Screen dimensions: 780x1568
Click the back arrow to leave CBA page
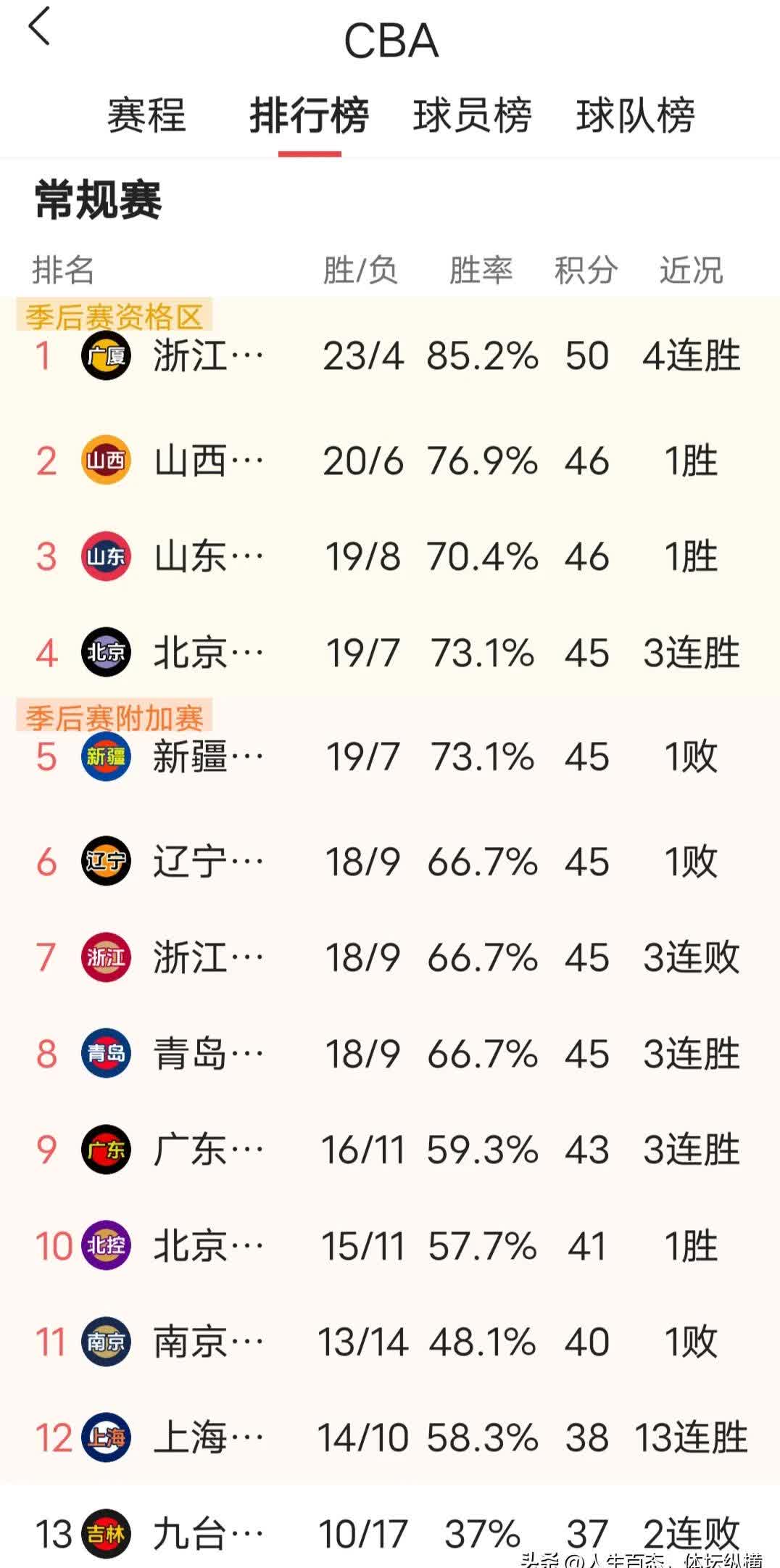coord(40,30)
